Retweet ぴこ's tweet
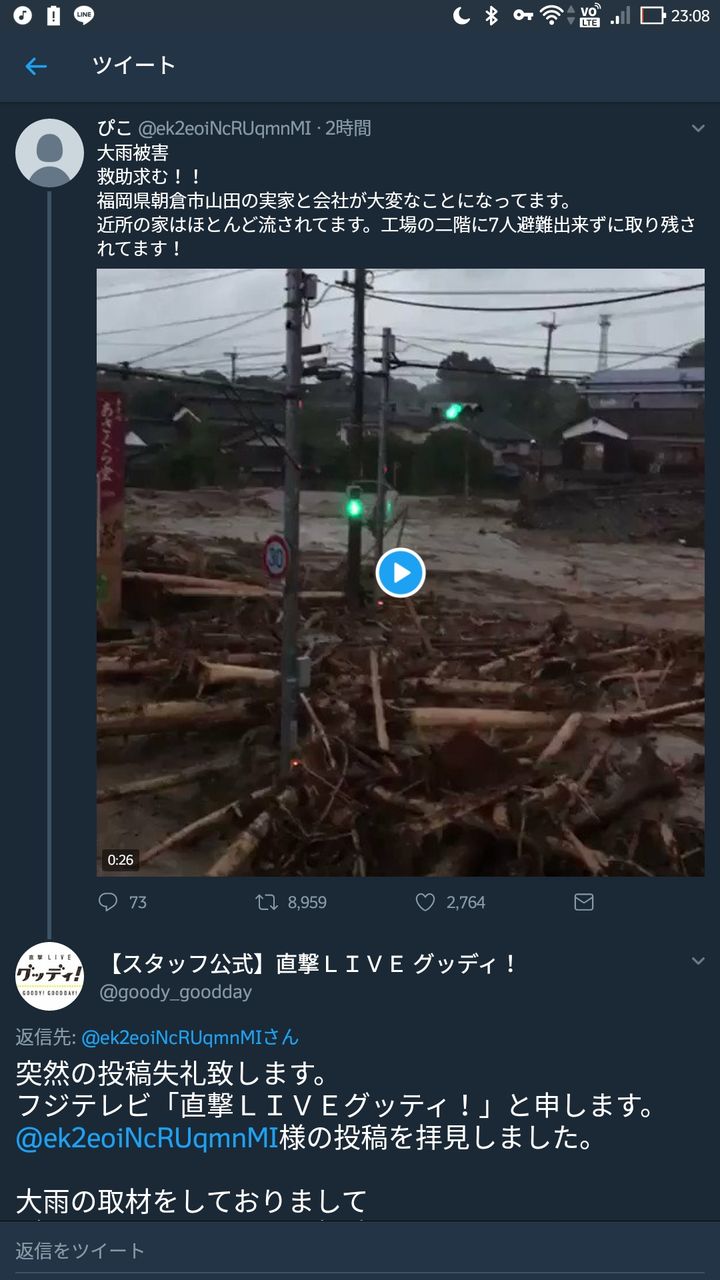 point(267,902)
